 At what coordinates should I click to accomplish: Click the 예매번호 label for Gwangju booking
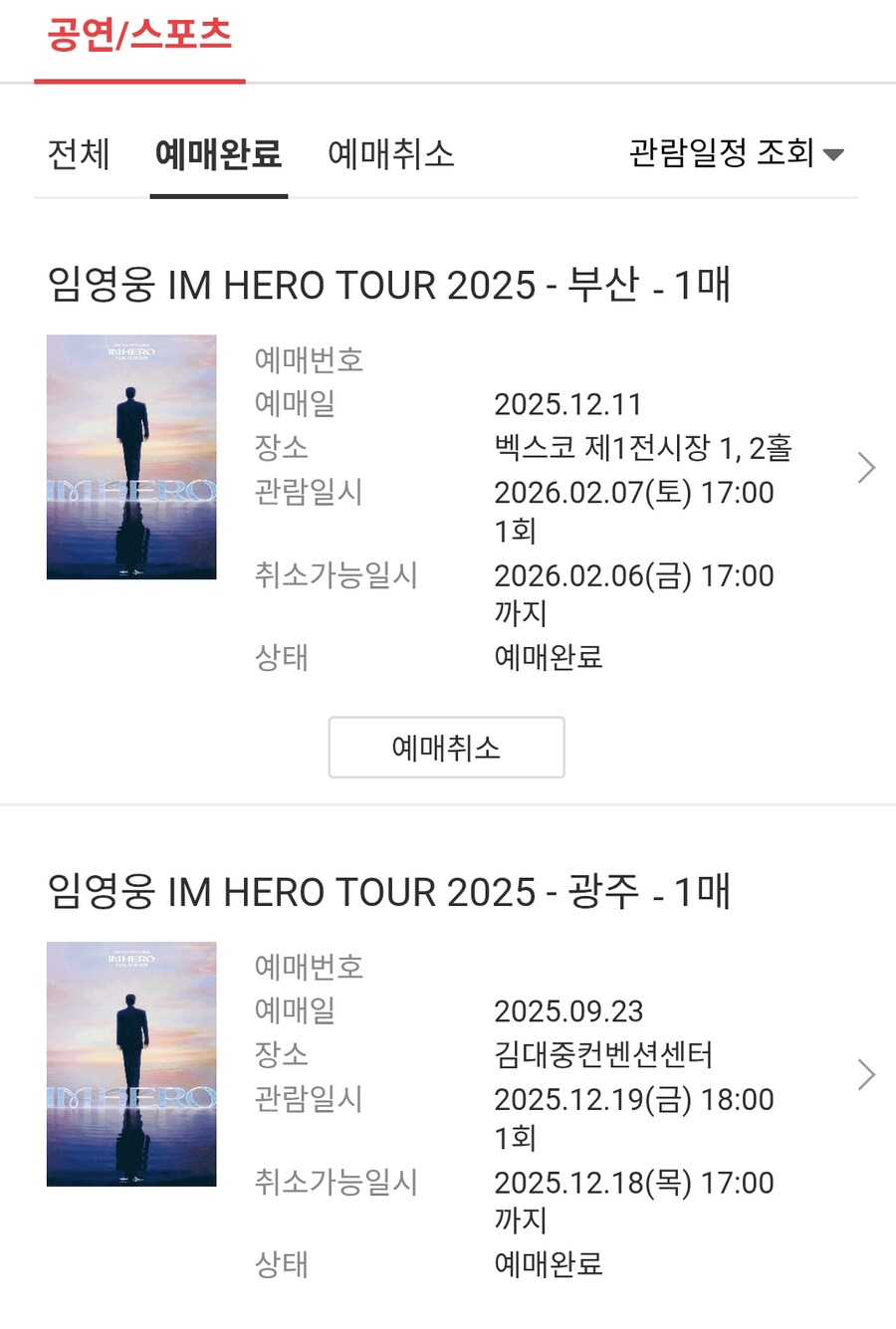(307, 968)
